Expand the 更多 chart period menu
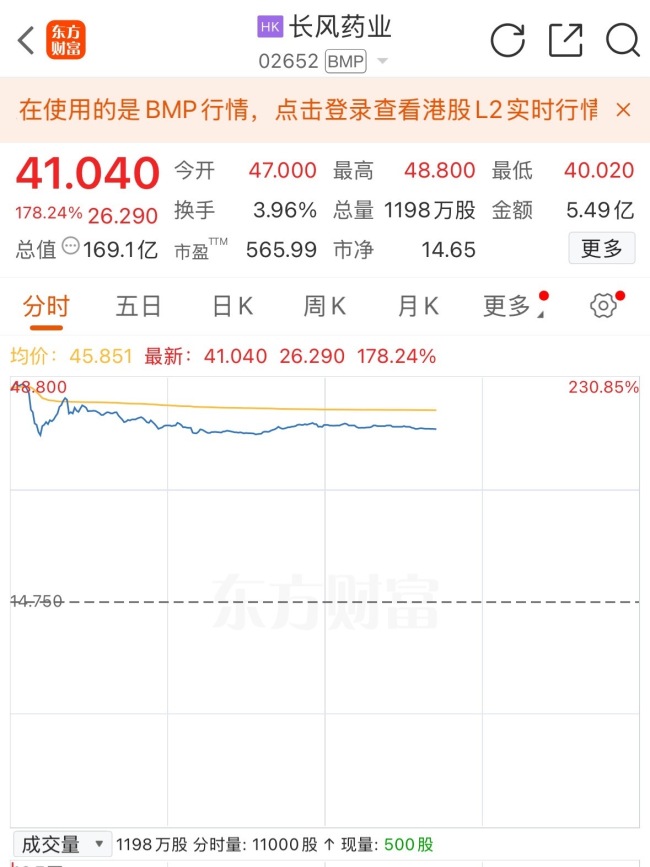 coord(510,306)
